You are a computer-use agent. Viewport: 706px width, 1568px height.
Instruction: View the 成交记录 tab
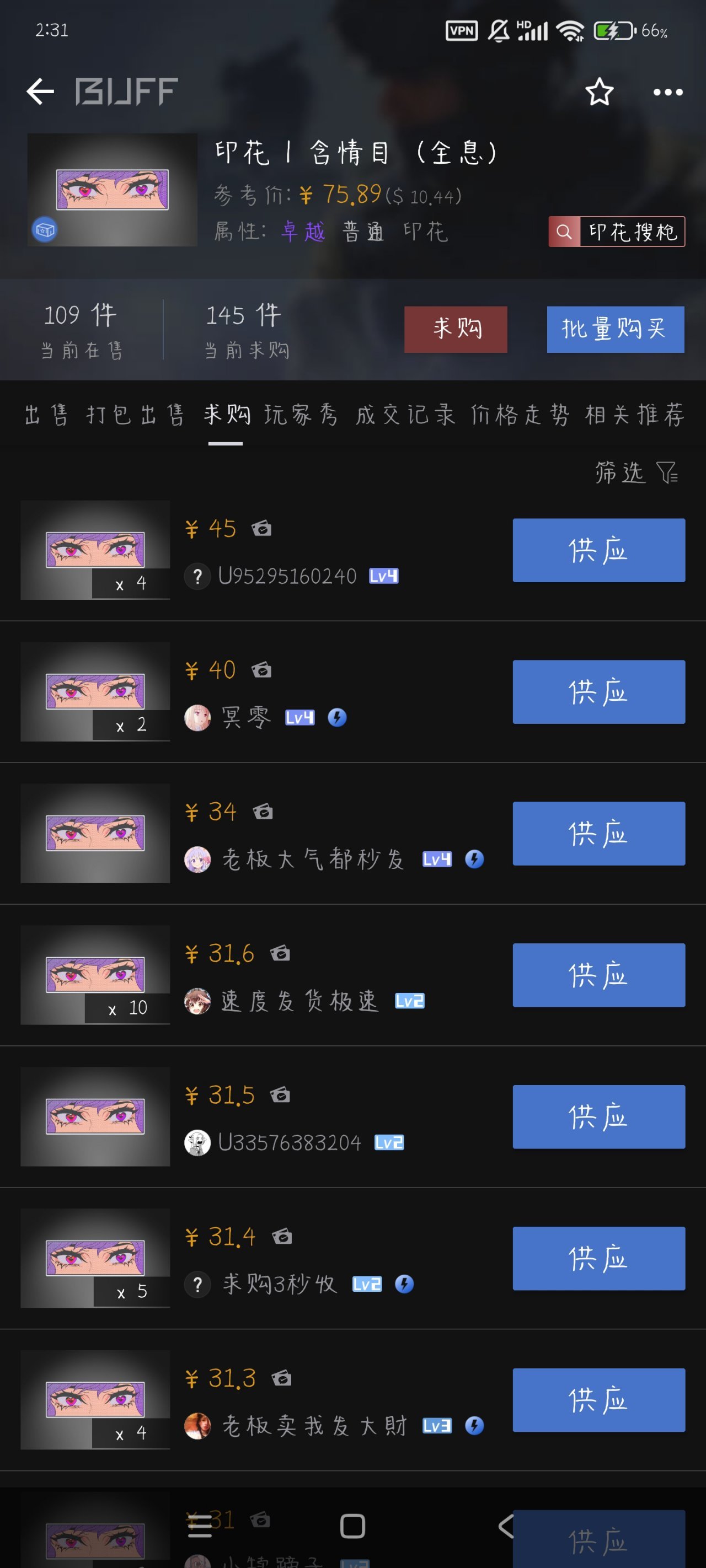click(x=405, y=415)
